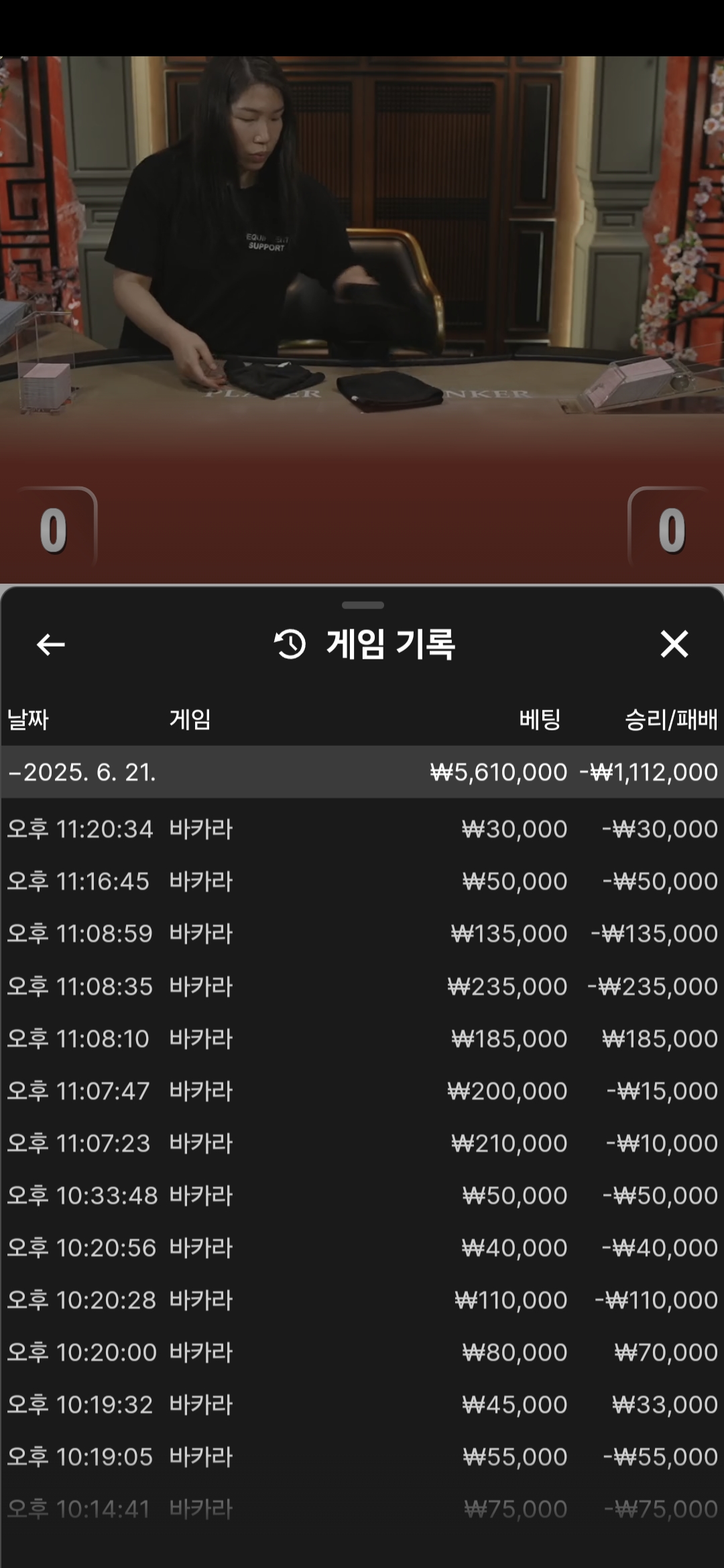The width and height of the screenshot is (724, 1568).
Task: Show the 오후 10:19:05 bet details
Action: pyautogui.click(x=362, y=1457)
